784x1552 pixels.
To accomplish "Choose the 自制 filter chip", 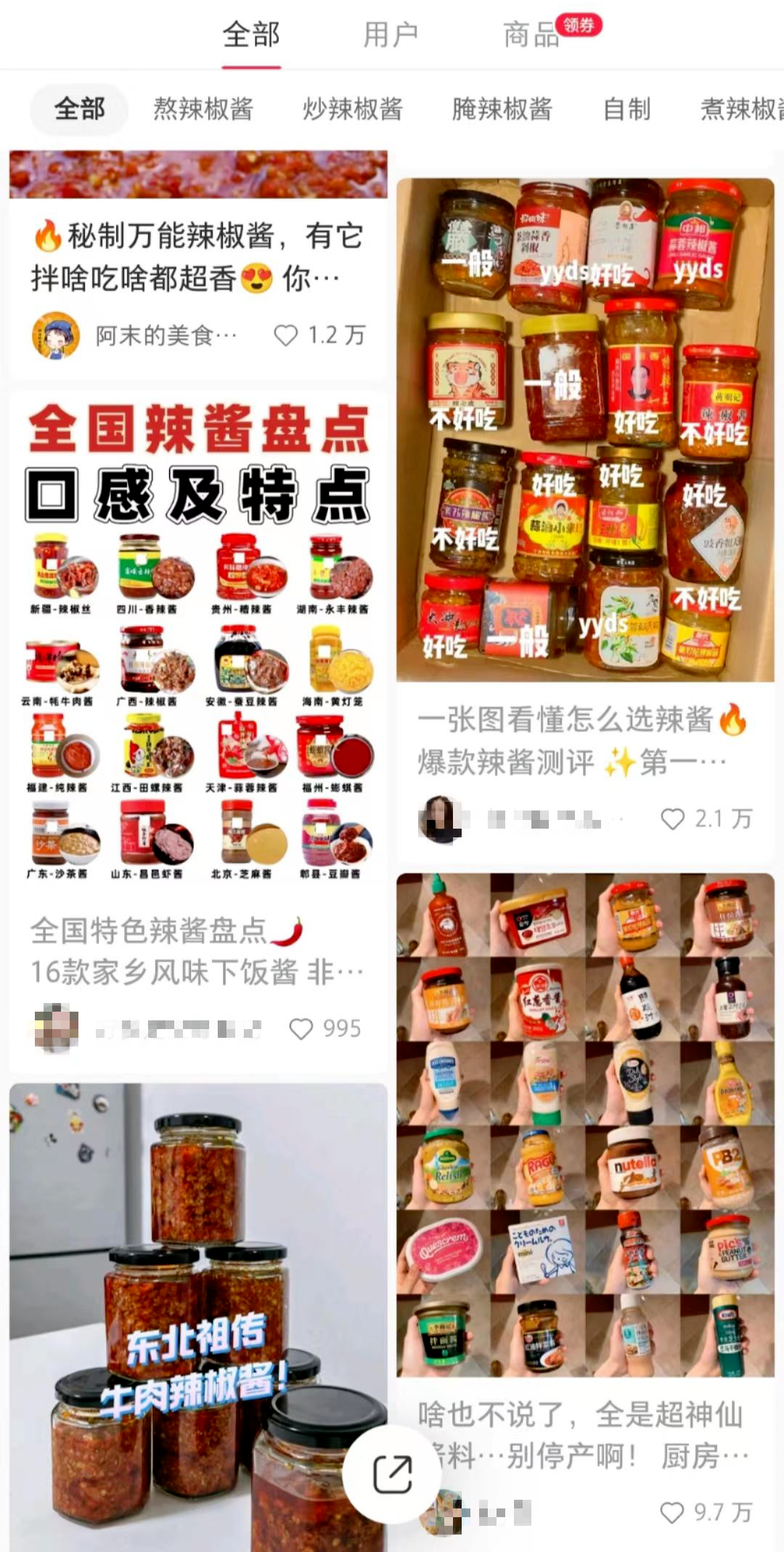I will (627, 110).
